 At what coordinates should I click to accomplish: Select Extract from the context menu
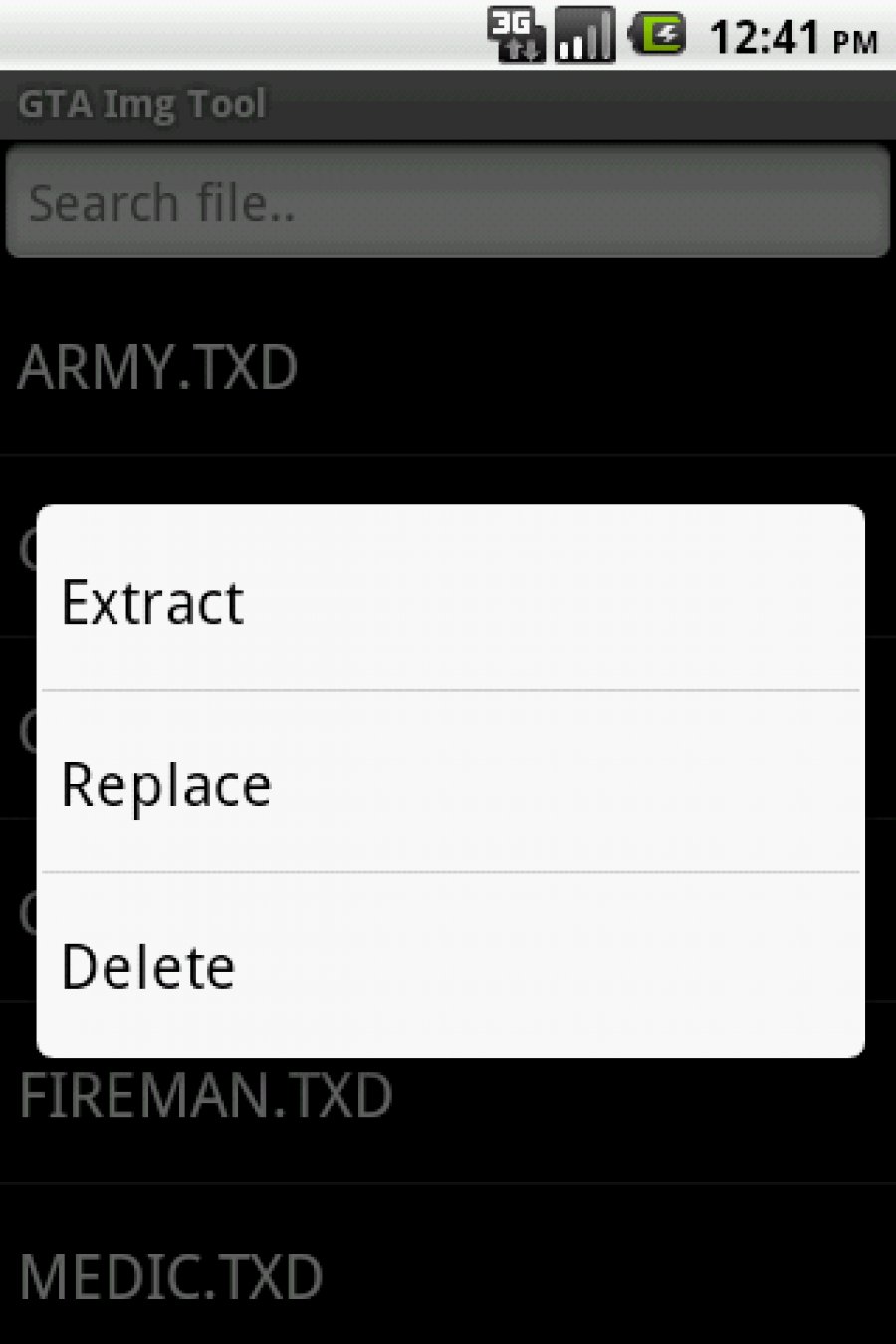[x=448, y=601]
